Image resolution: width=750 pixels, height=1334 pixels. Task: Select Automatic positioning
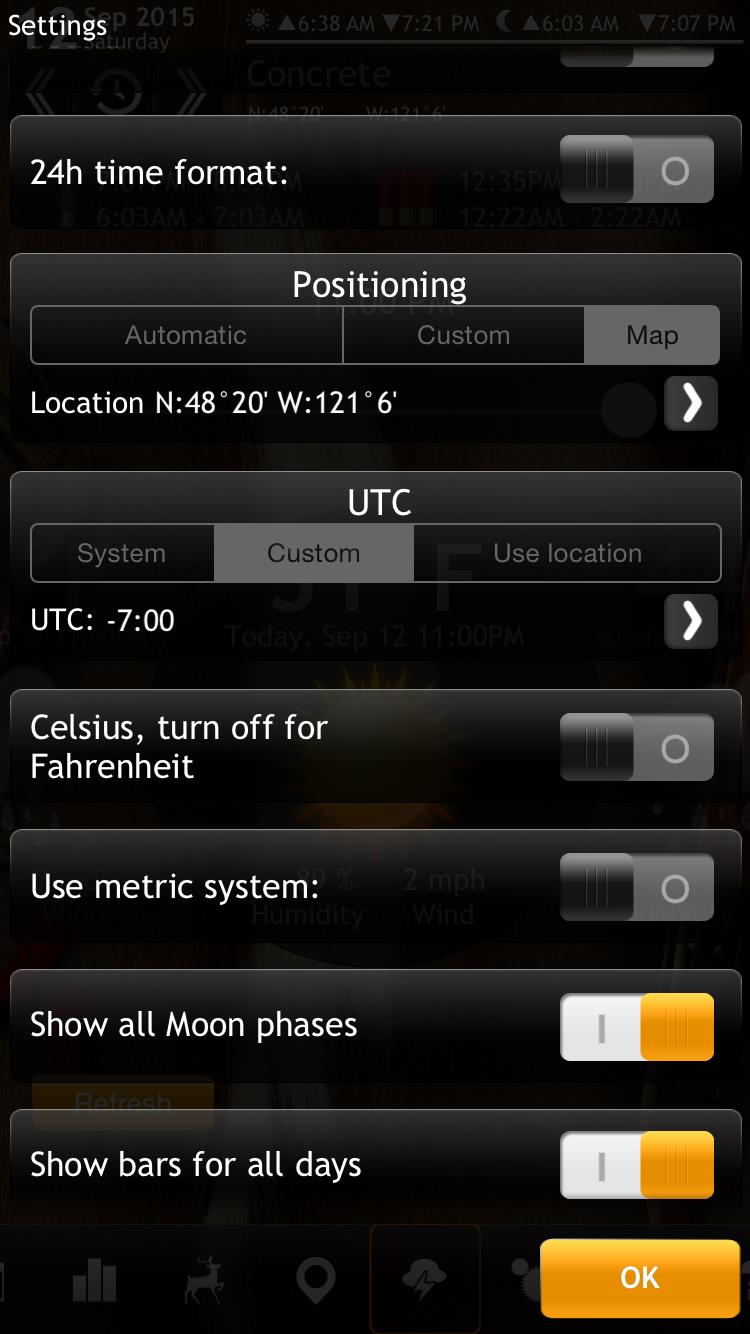[x=187, y=335]
